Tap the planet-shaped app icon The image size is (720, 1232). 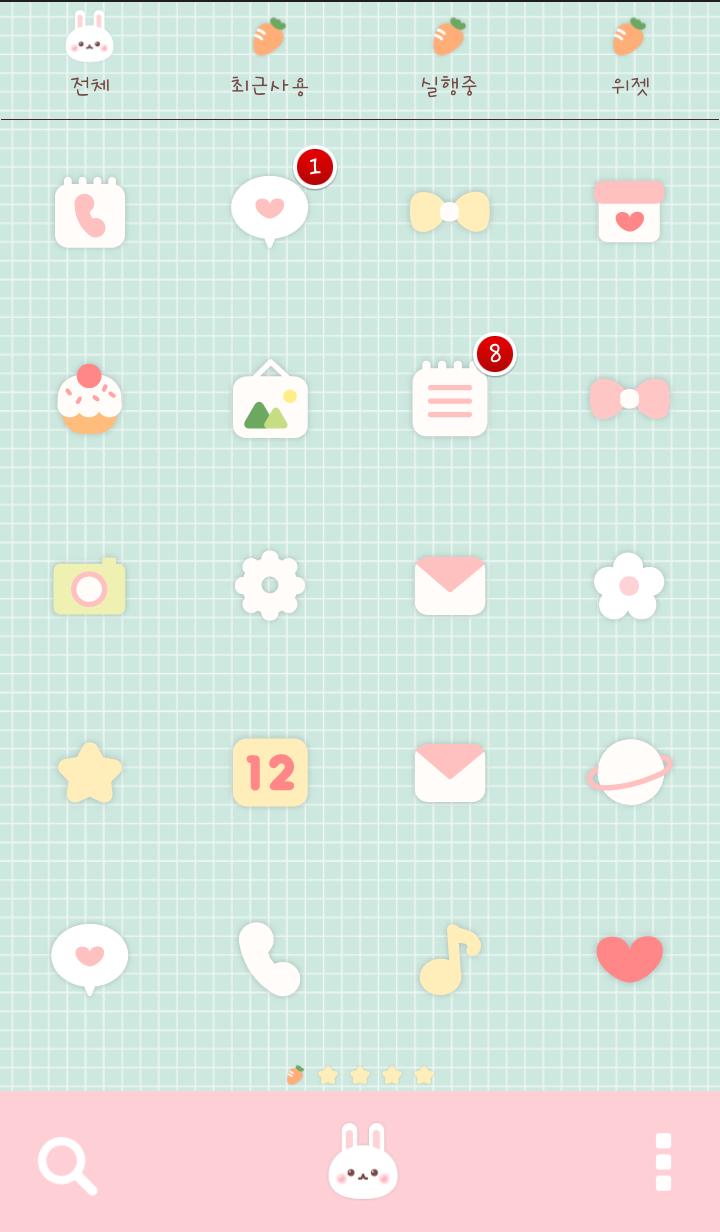pyautogui.click(x=630, y=772)
